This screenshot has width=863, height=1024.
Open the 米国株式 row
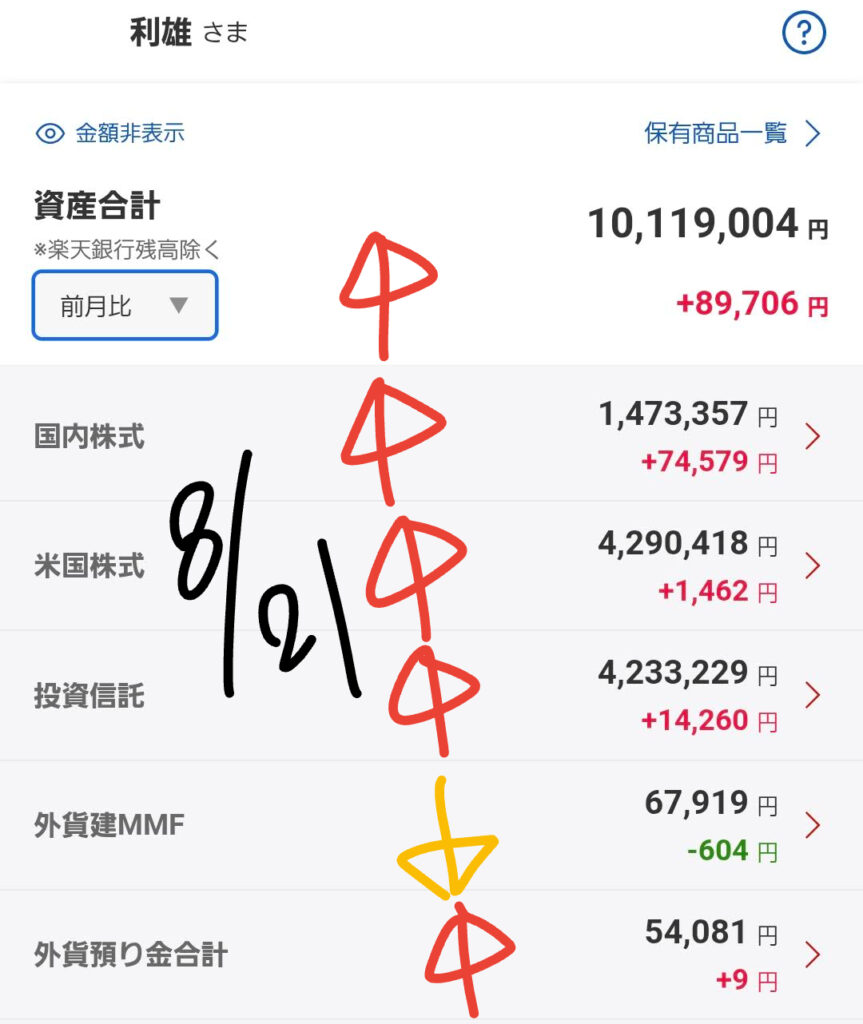430,566
